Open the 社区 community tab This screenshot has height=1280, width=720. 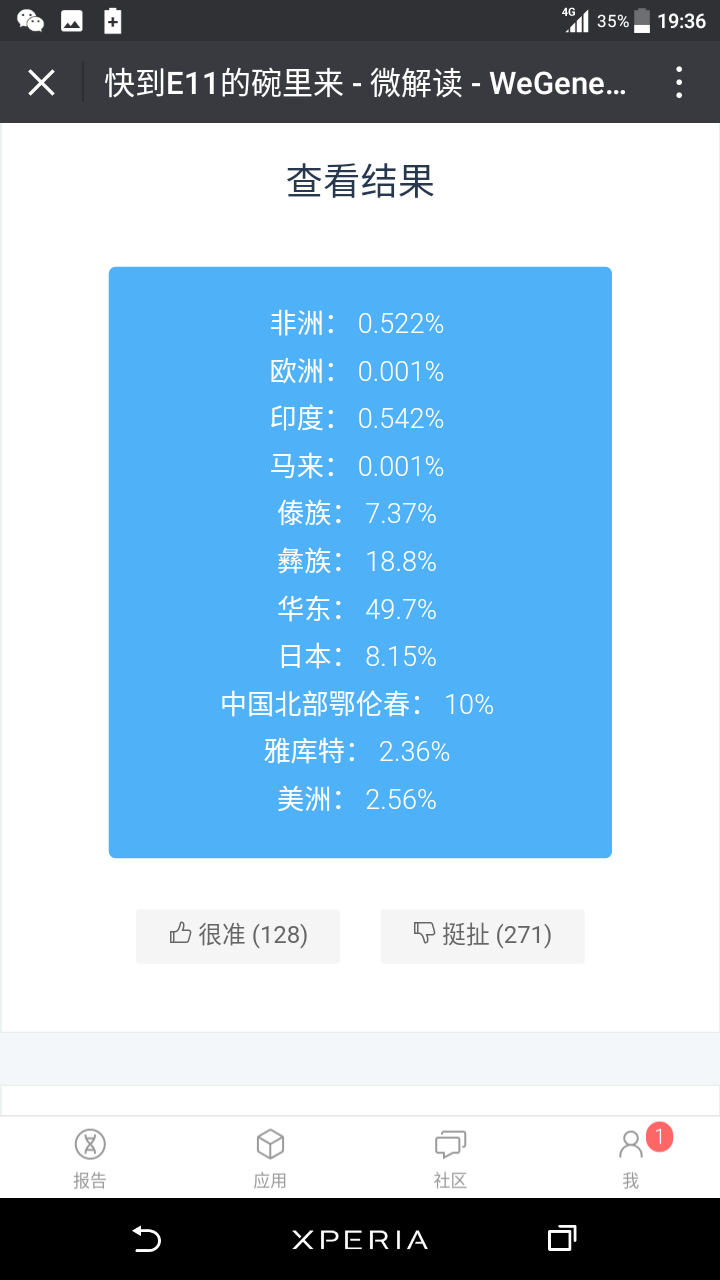(450, 1158)
